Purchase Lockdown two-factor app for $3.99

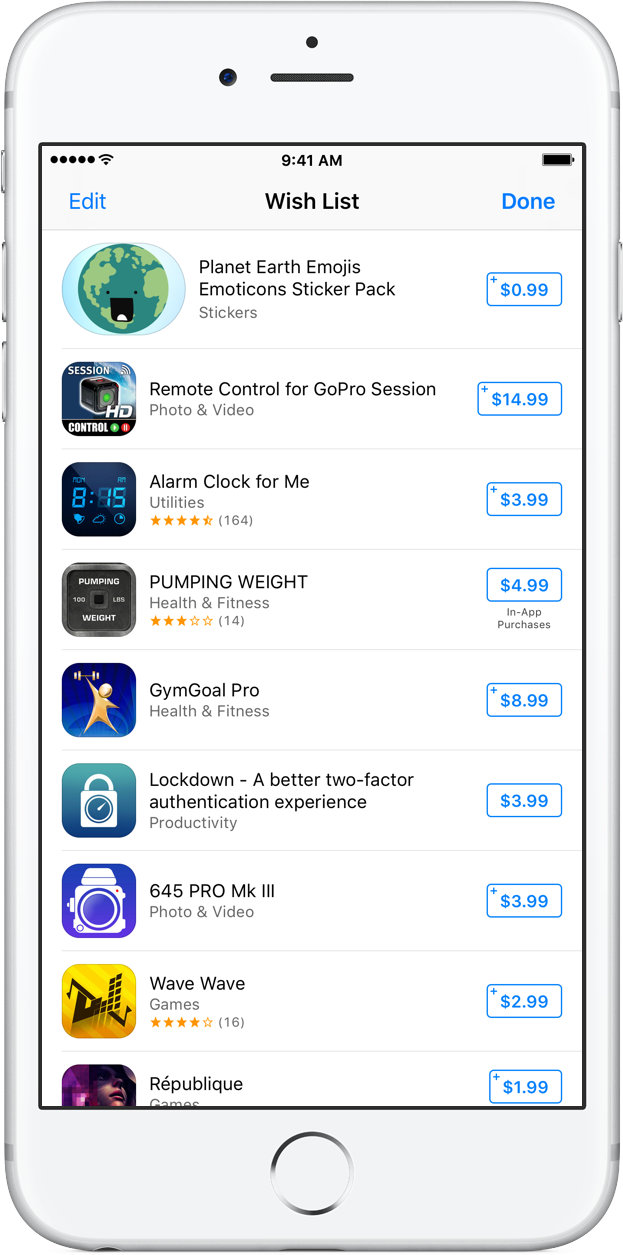point(524,800)
